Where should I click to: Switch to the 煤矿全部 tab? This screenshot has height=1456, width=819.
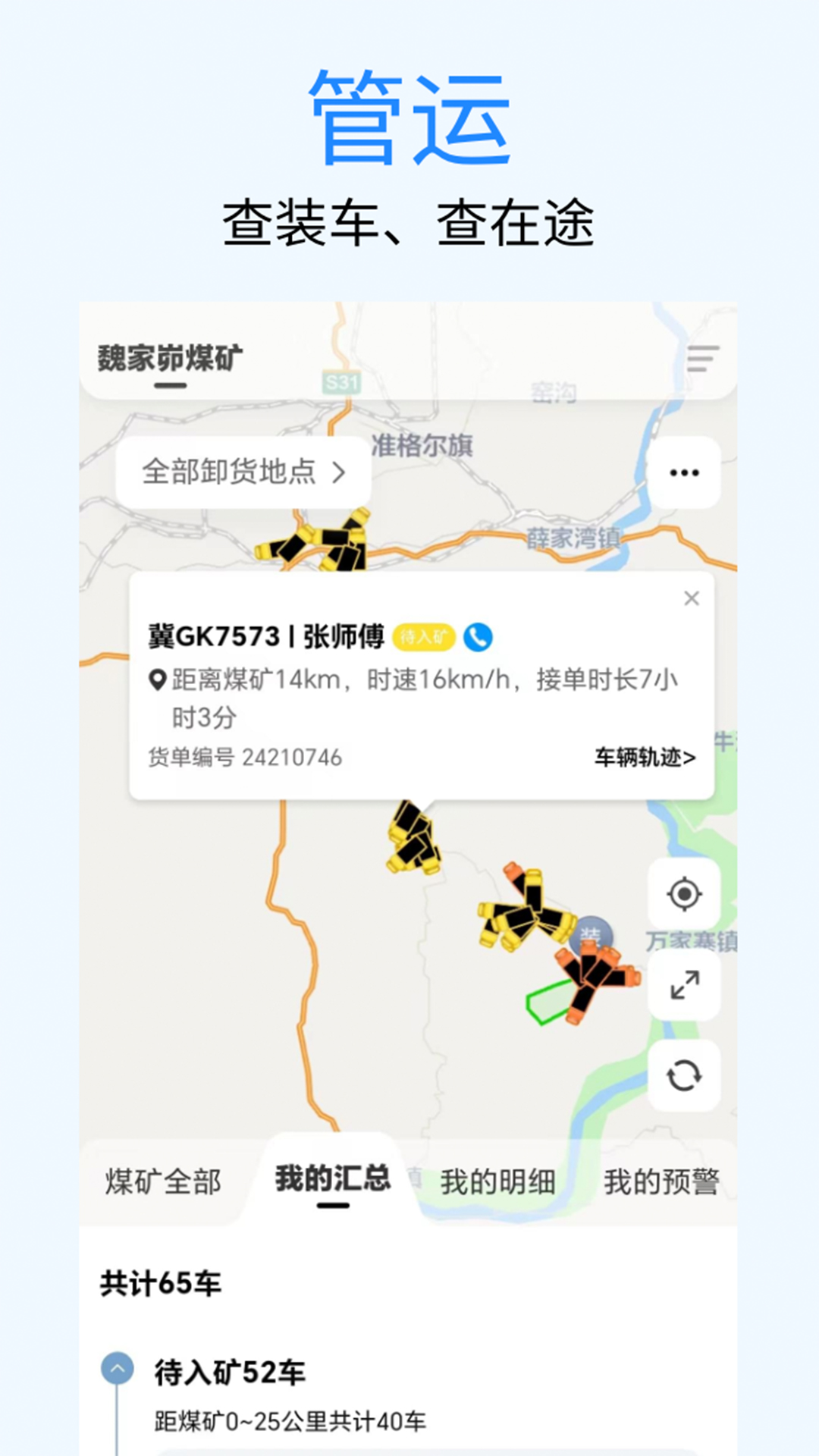[x=162, y=1180]
